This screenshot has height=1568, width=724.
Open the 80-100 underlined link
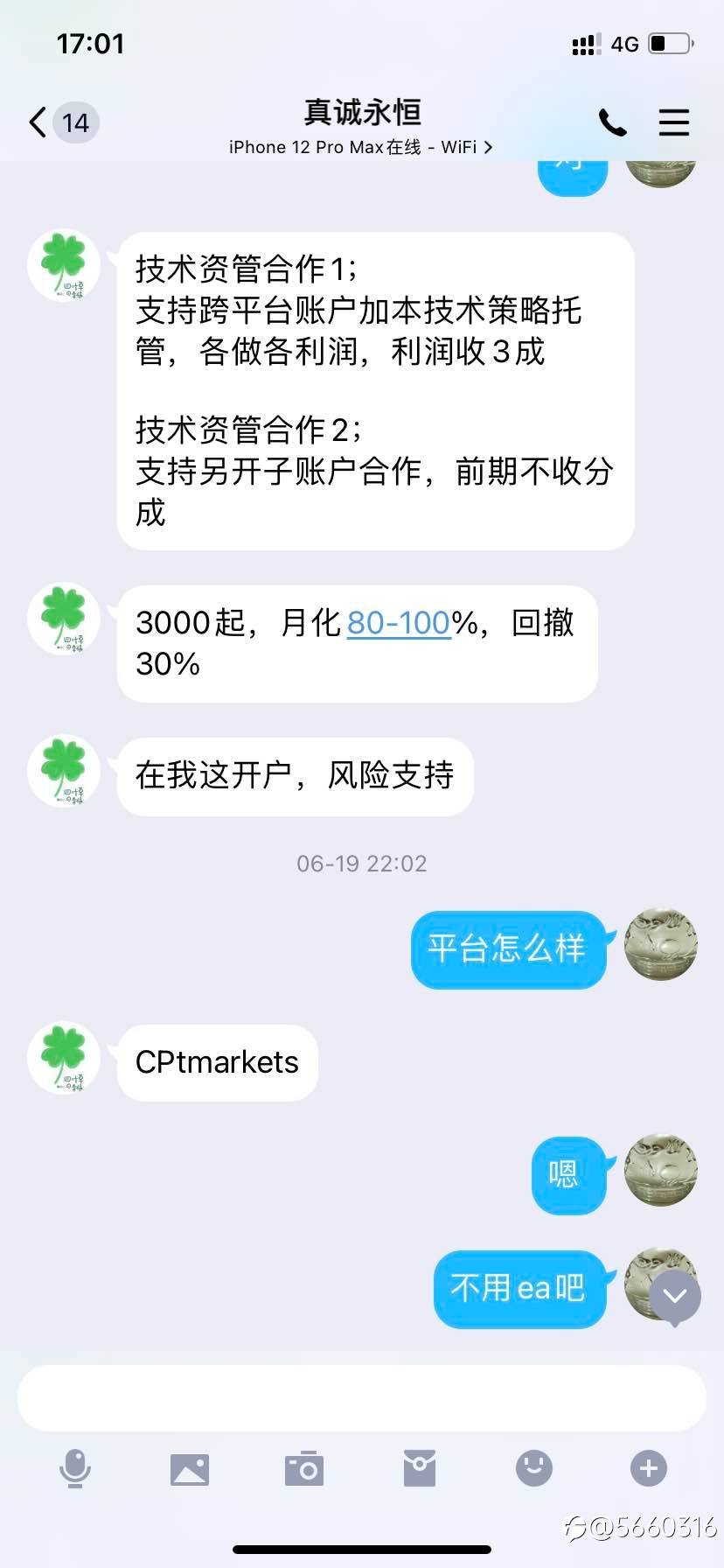click(399, 623)
